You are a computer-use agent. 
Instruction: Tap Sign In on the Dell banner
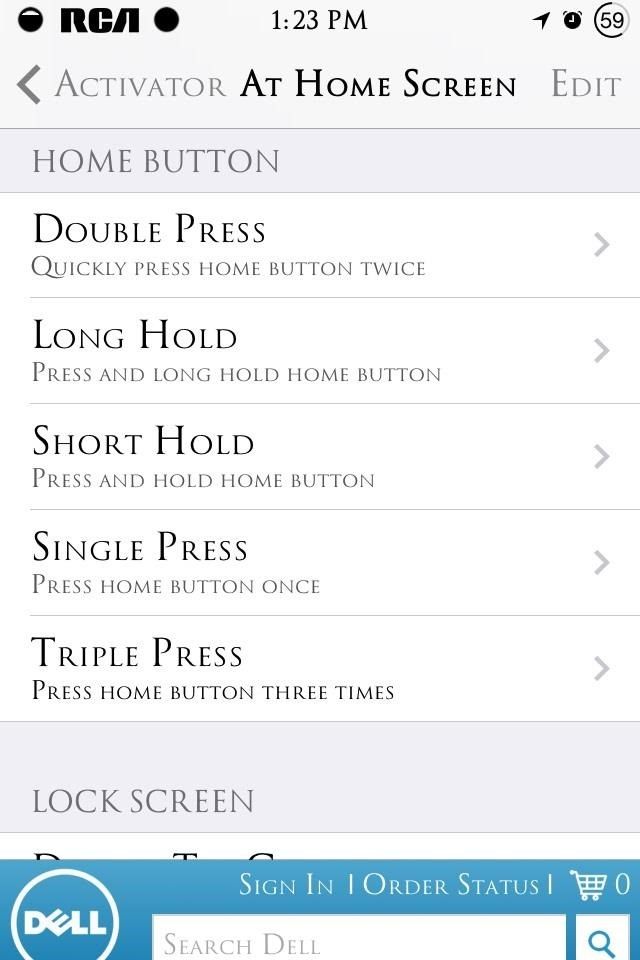pos(286,885)
